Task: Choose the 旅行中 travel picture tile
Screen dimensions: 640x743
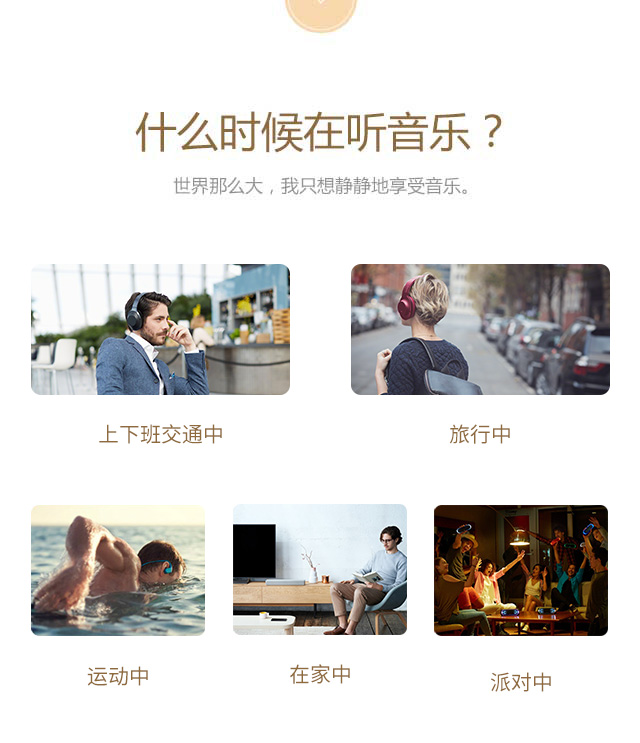Action: tap(480, 330)
